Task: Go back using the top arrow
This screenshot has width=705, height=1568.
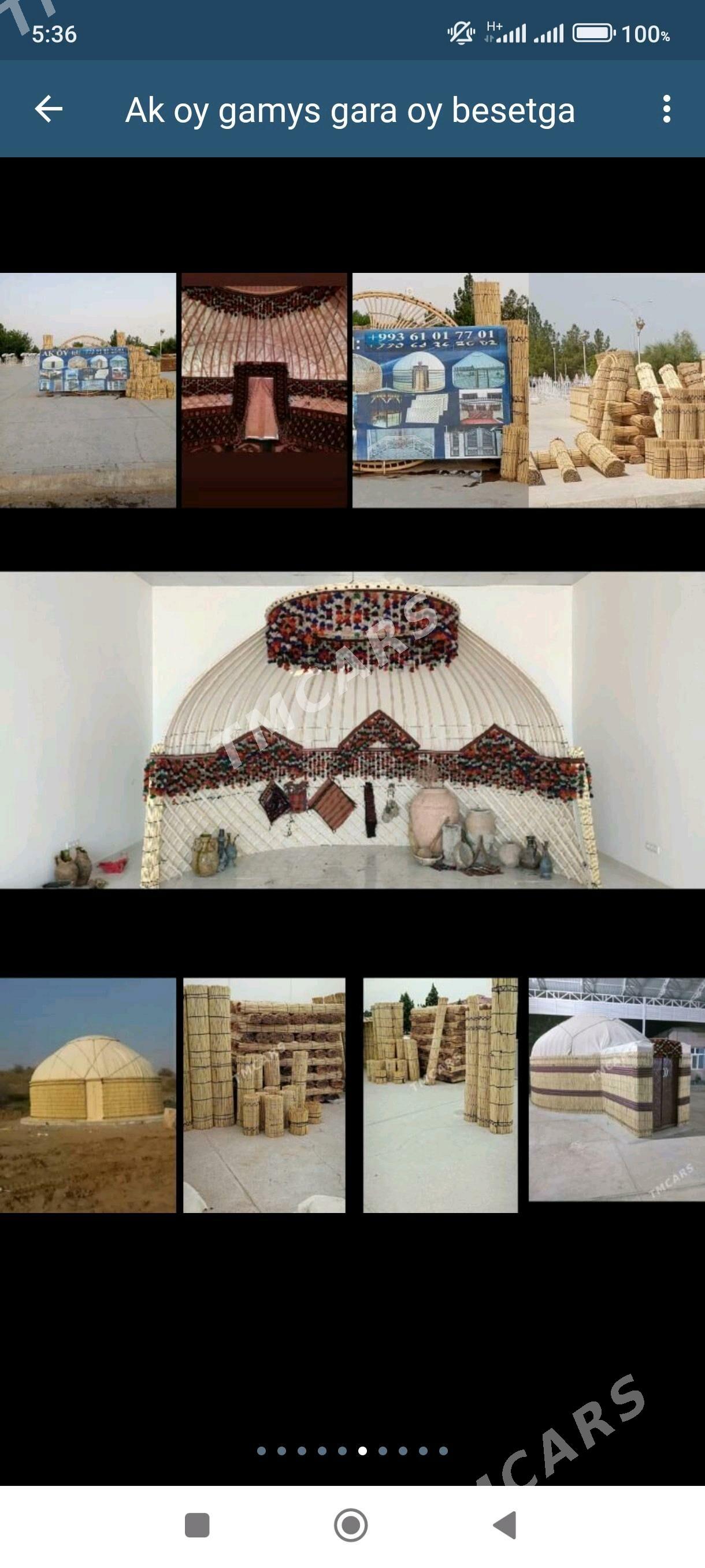Action: [x=49, y=110]
